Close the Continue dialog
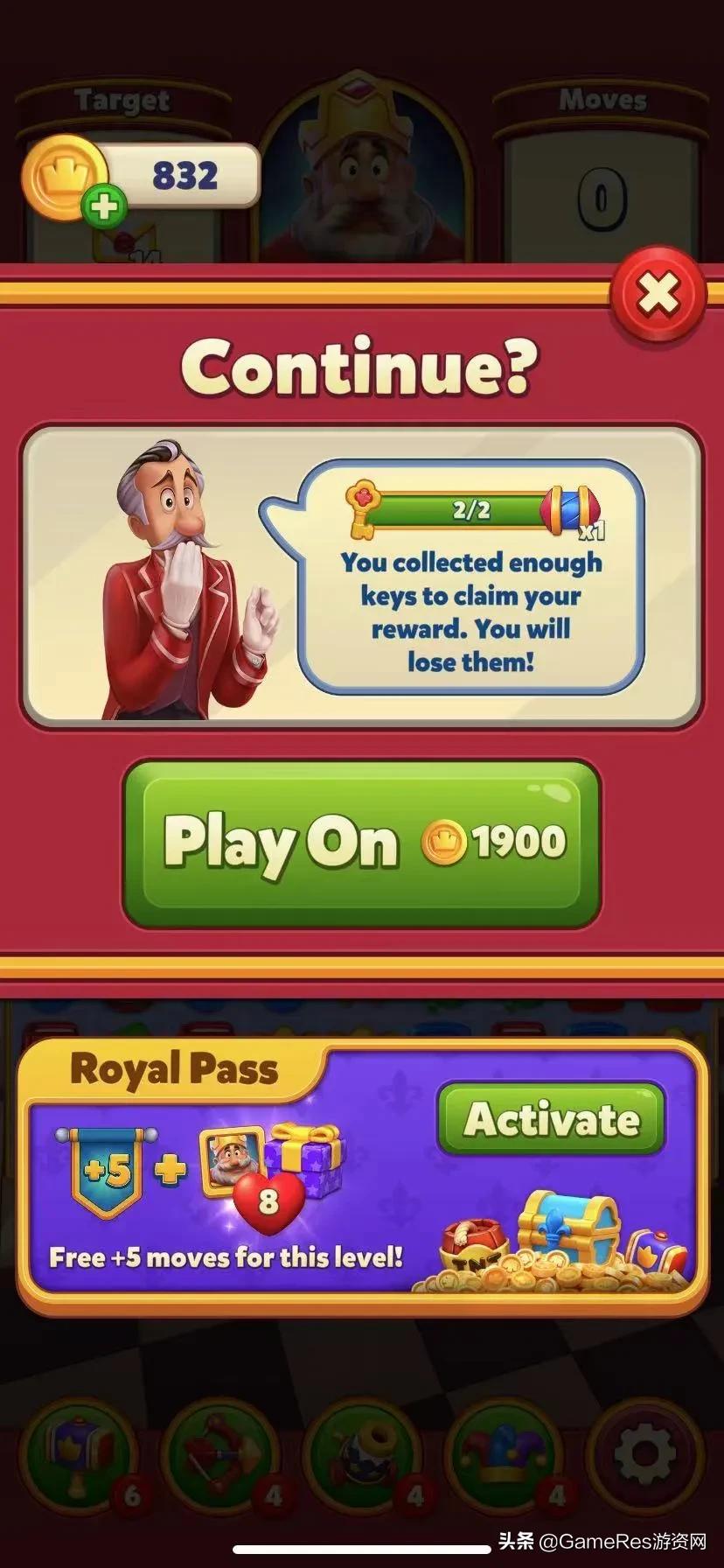Image resolution: width=724 pixels, height=1568 pixels. click(x=658, y=295)
